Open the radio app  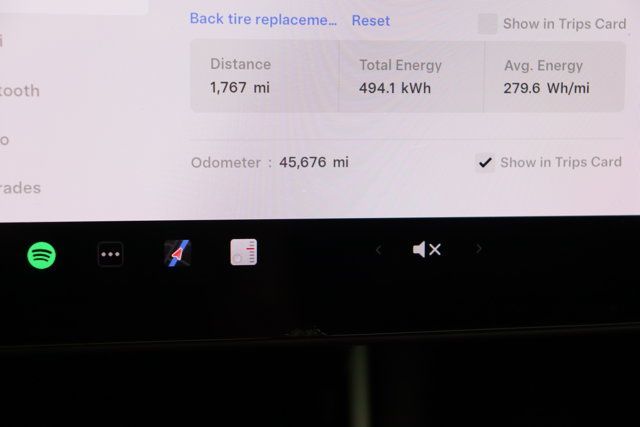click(244, 252)
